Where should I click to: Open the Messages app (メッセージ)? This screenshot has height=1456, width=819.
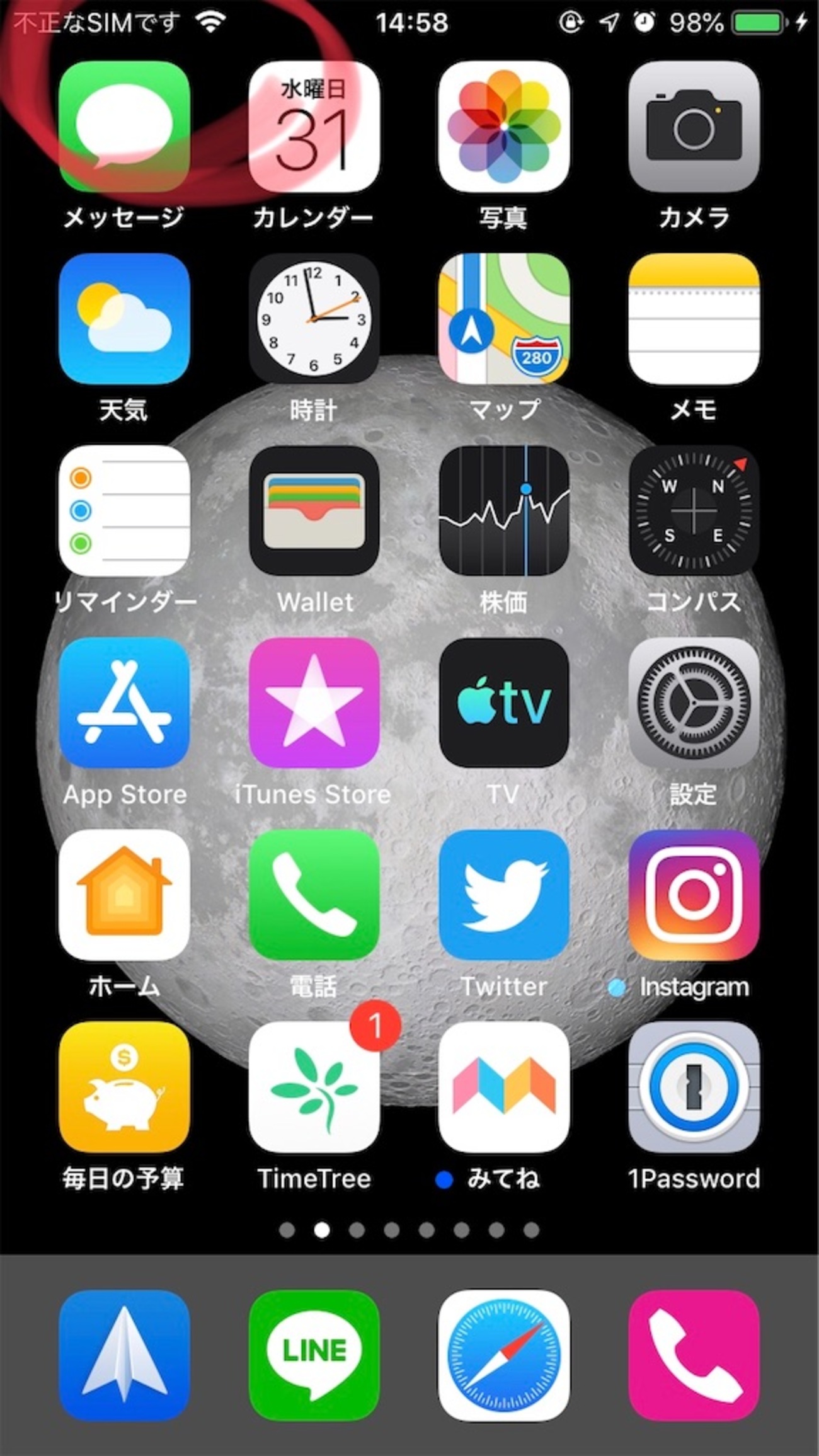(x=124, y=127)
